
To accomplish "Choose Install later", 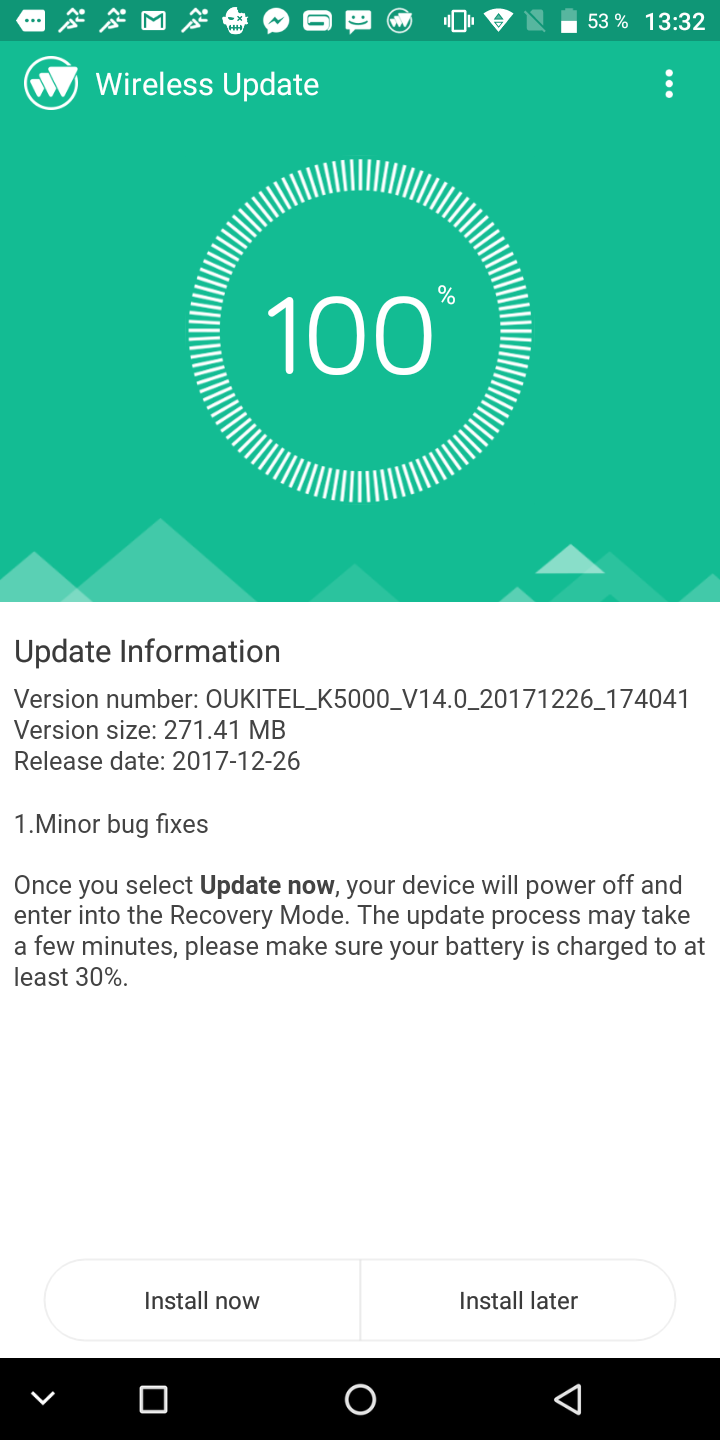I will pos(518,1300).
